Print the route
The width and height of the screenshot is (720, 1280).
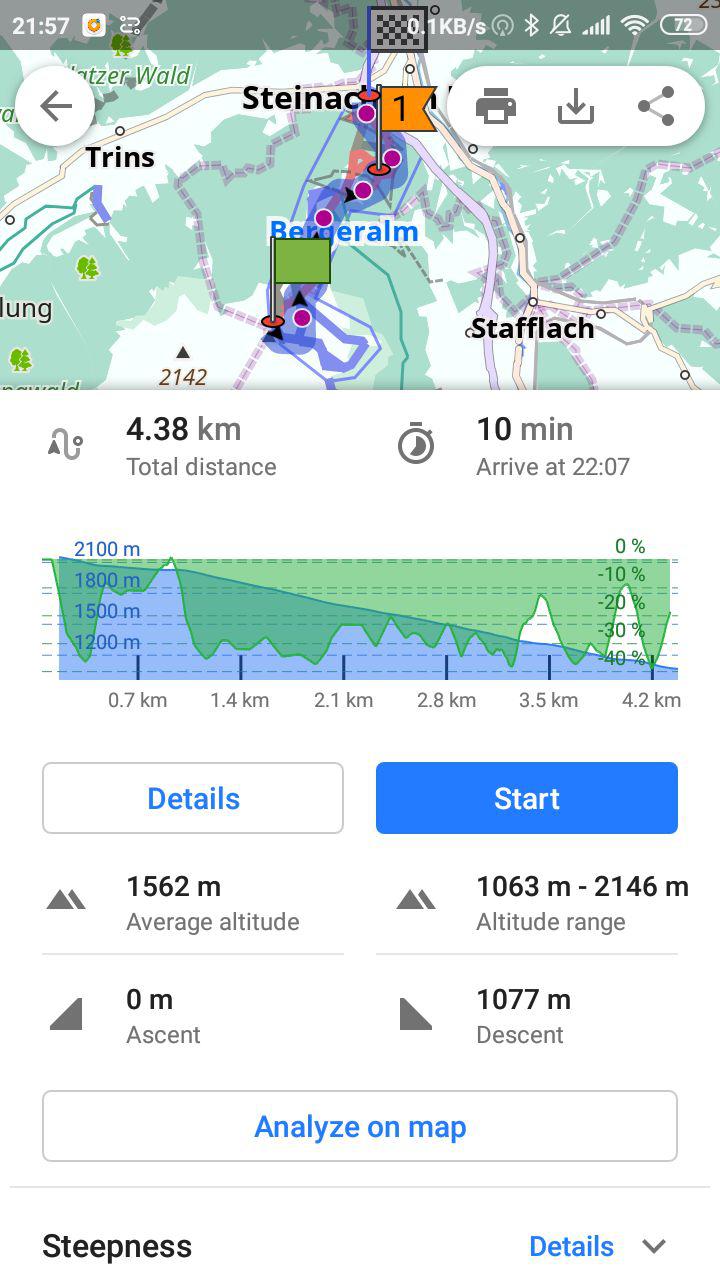496,106
